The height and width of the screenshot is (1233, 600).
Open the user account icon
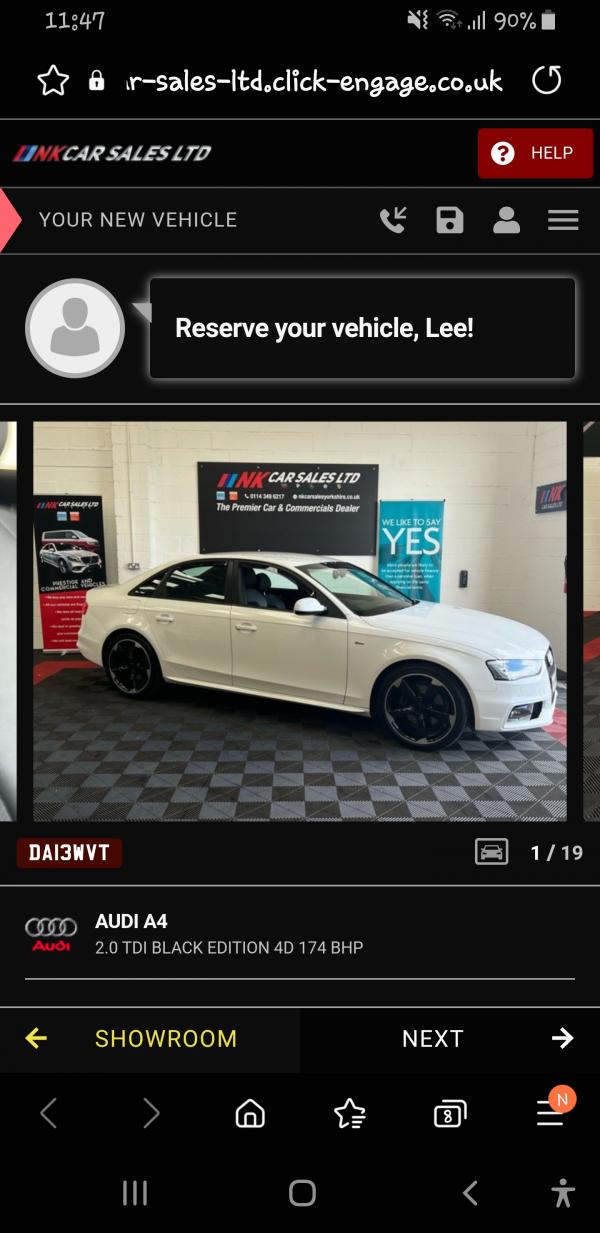507,220
